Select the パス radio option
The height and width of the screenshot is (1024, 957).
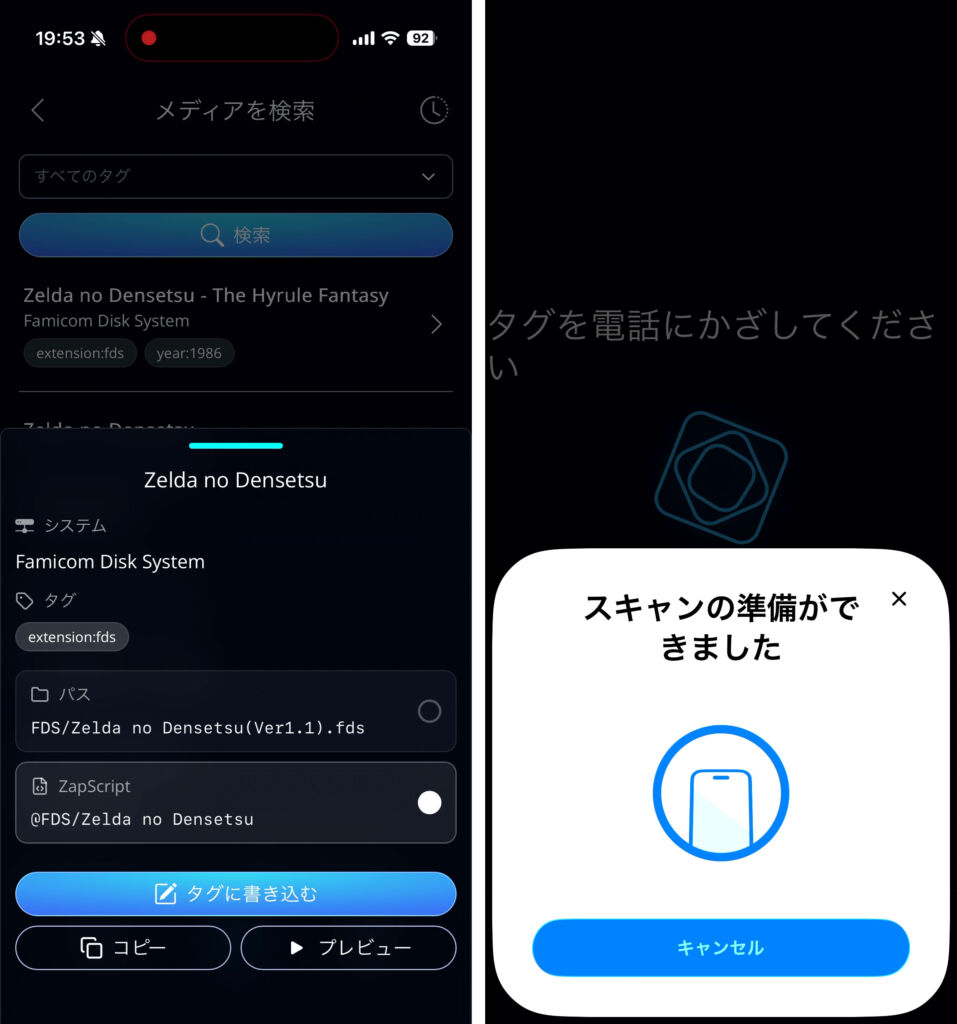429,711
